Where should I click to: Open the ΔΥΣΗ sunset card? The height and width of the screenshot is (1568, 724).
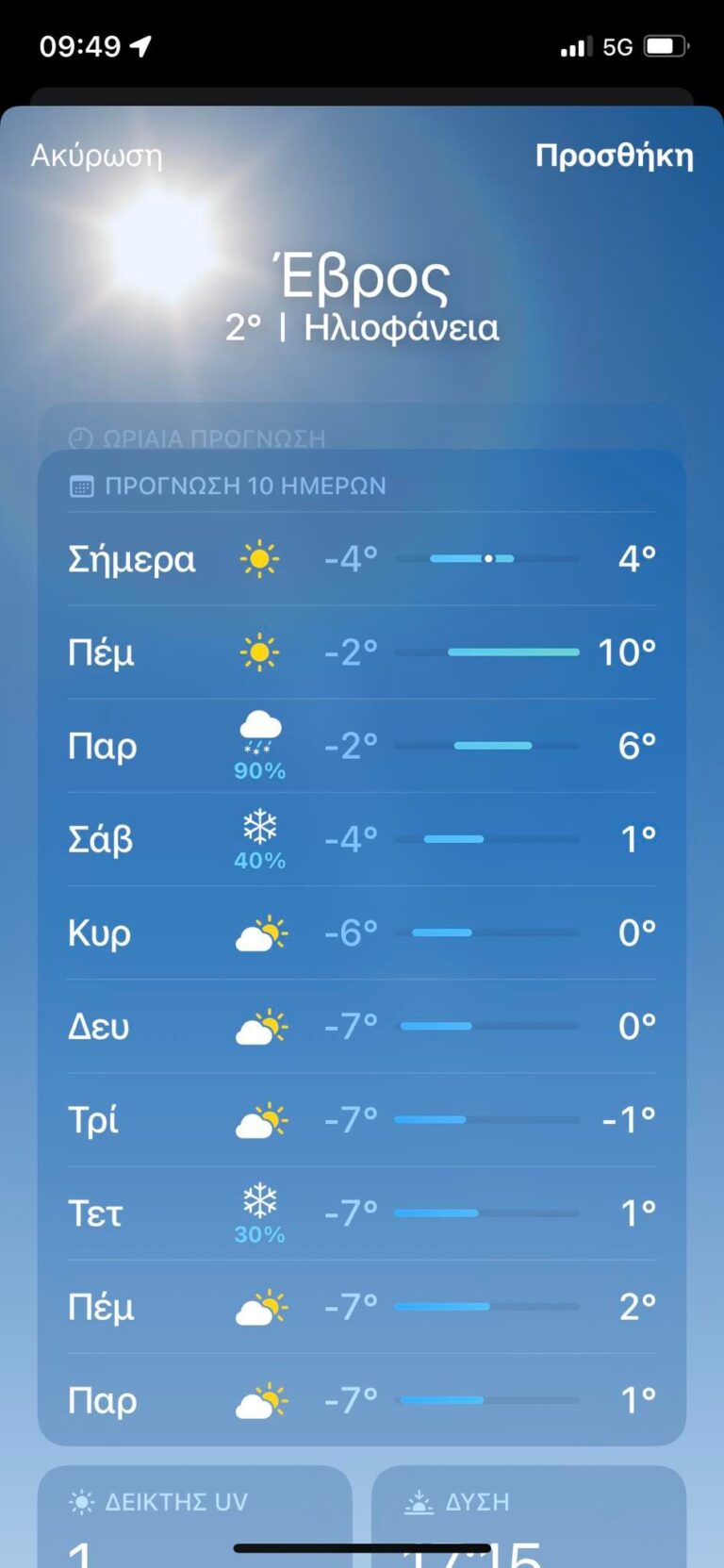coord(528,1513)
